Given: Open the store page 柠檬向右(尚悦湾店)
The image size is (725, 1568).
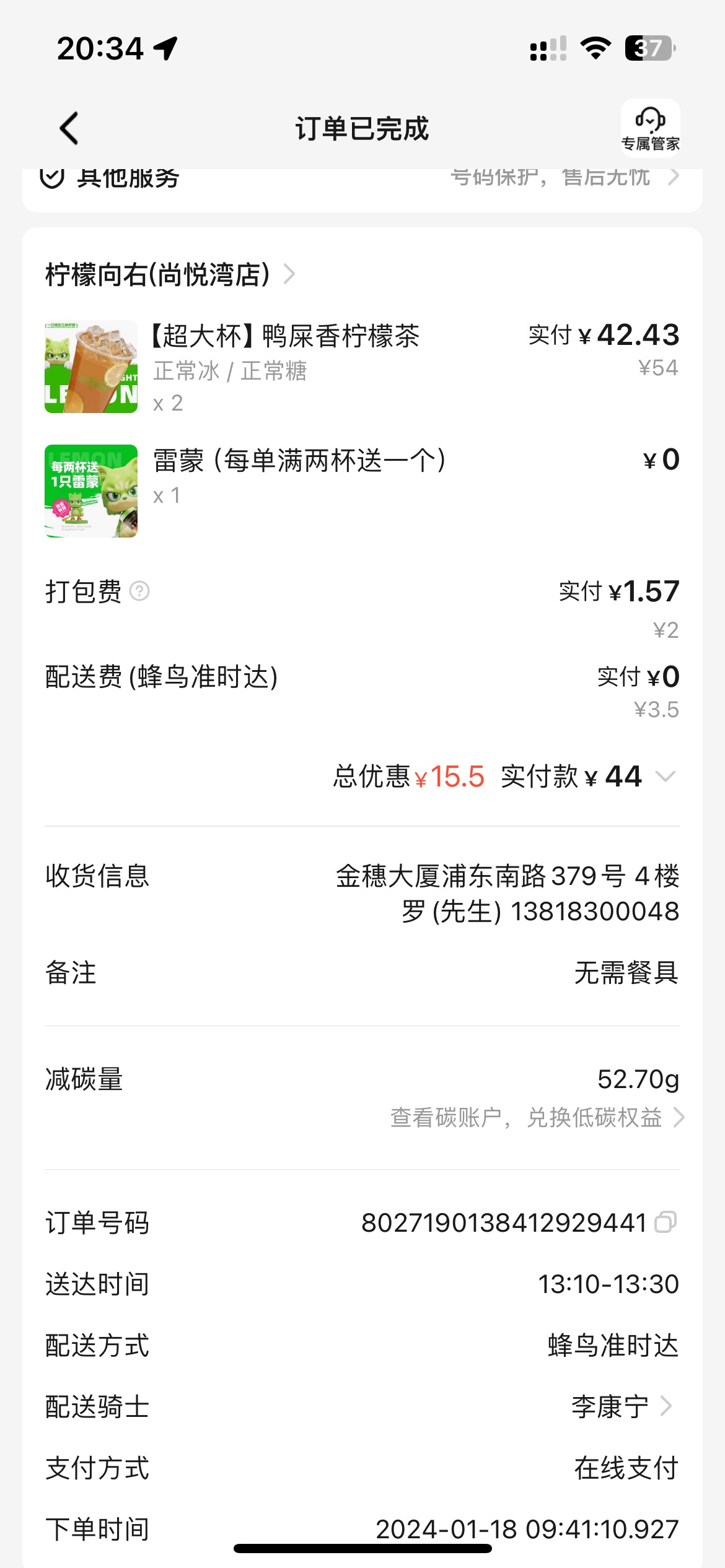Looking at the screenshot, I should pyautogui.click(x=170, y=274).
